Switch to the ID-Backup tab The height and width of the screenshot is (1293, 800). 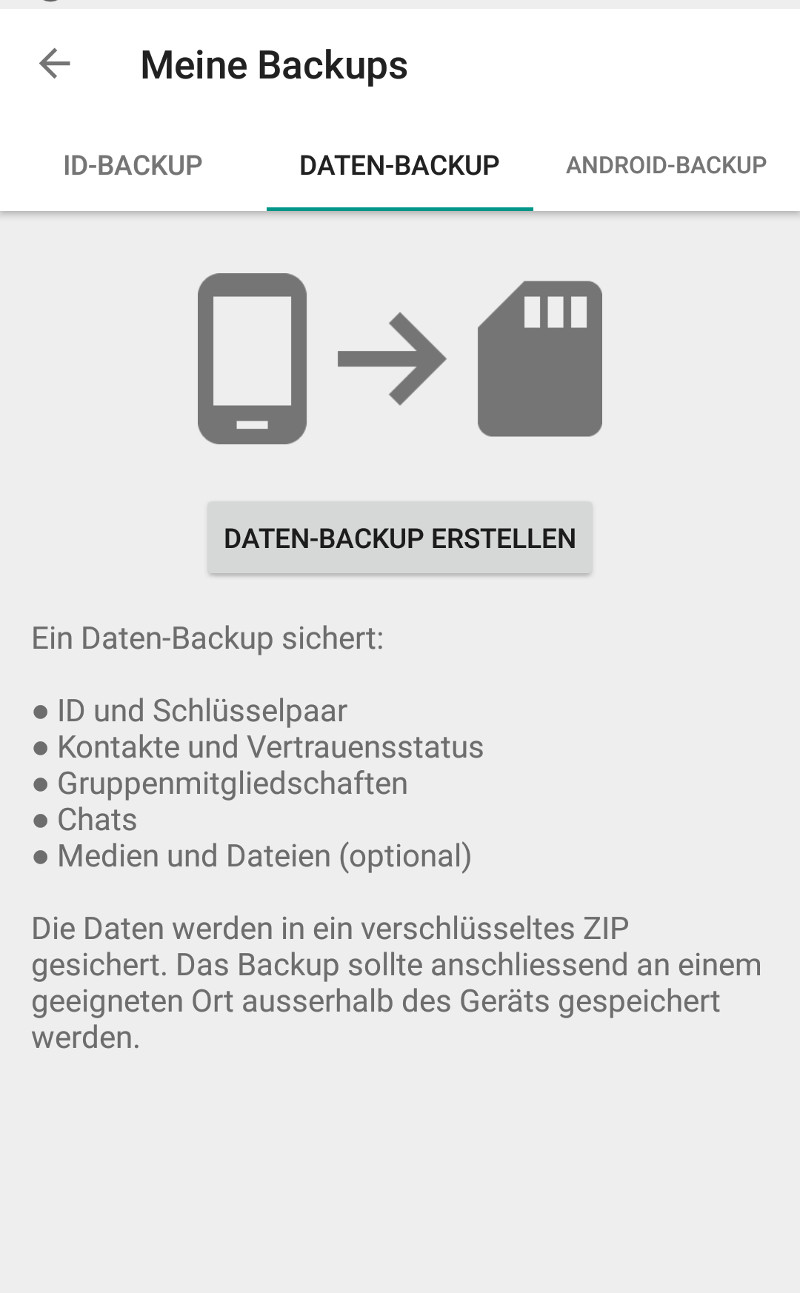pyautogui.click(x=133, y=165)
